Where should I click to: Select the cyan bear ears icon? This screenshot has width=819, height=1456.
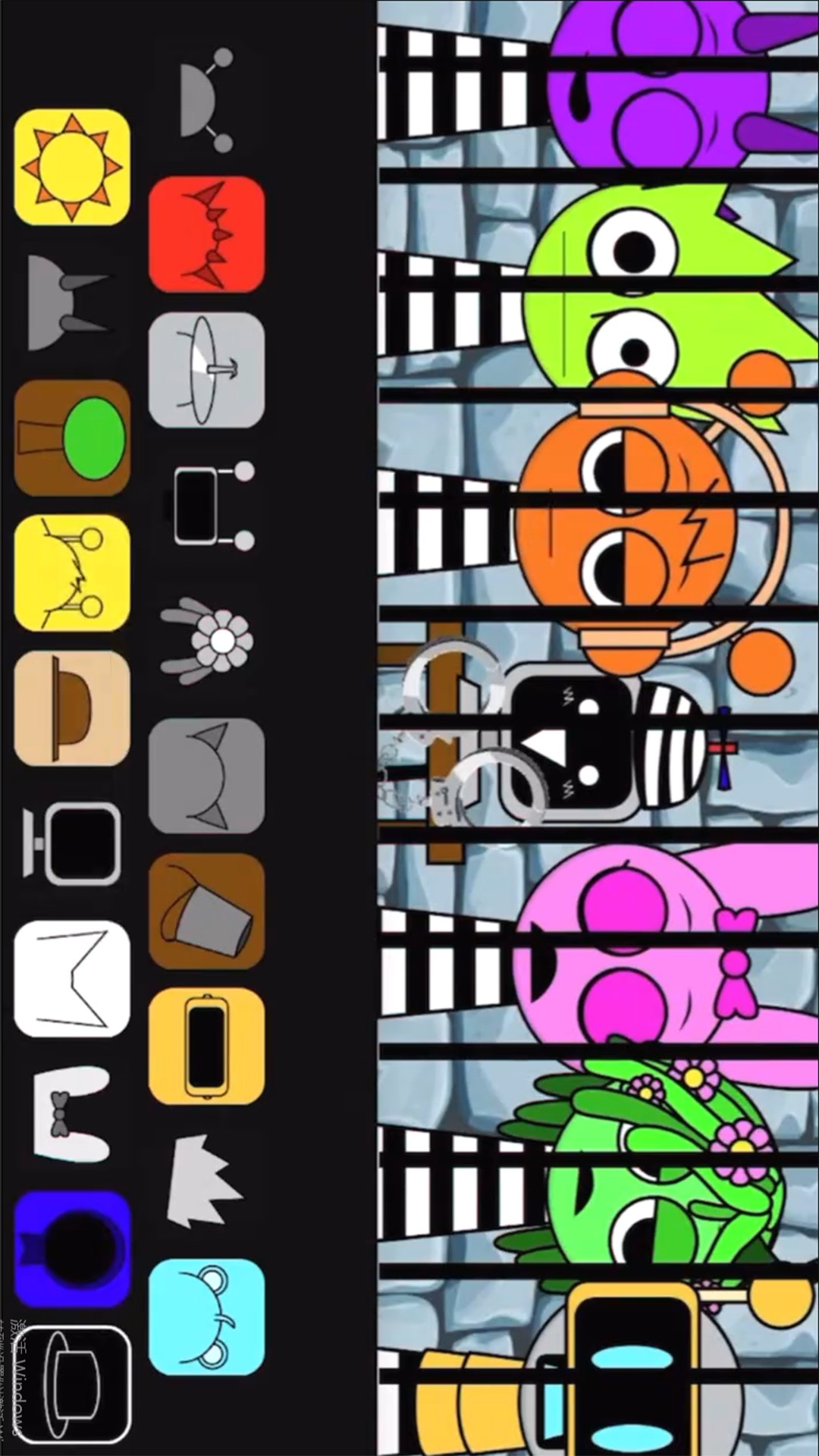pyautogui.click(x=207, y=1317)
